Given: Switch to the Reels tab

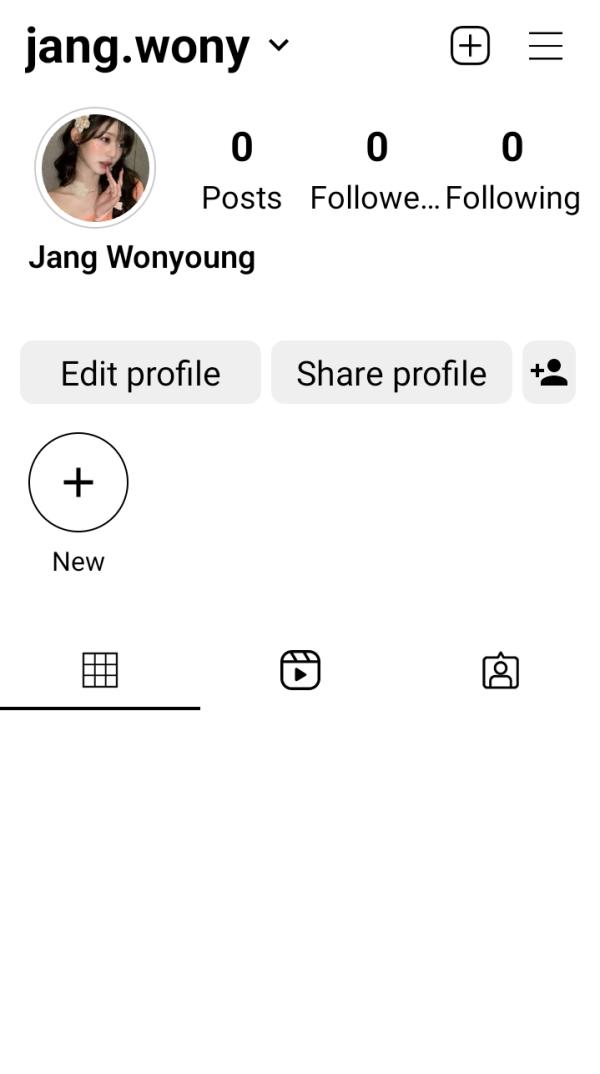Looking at the screenshot, I should tap(300, 670).
